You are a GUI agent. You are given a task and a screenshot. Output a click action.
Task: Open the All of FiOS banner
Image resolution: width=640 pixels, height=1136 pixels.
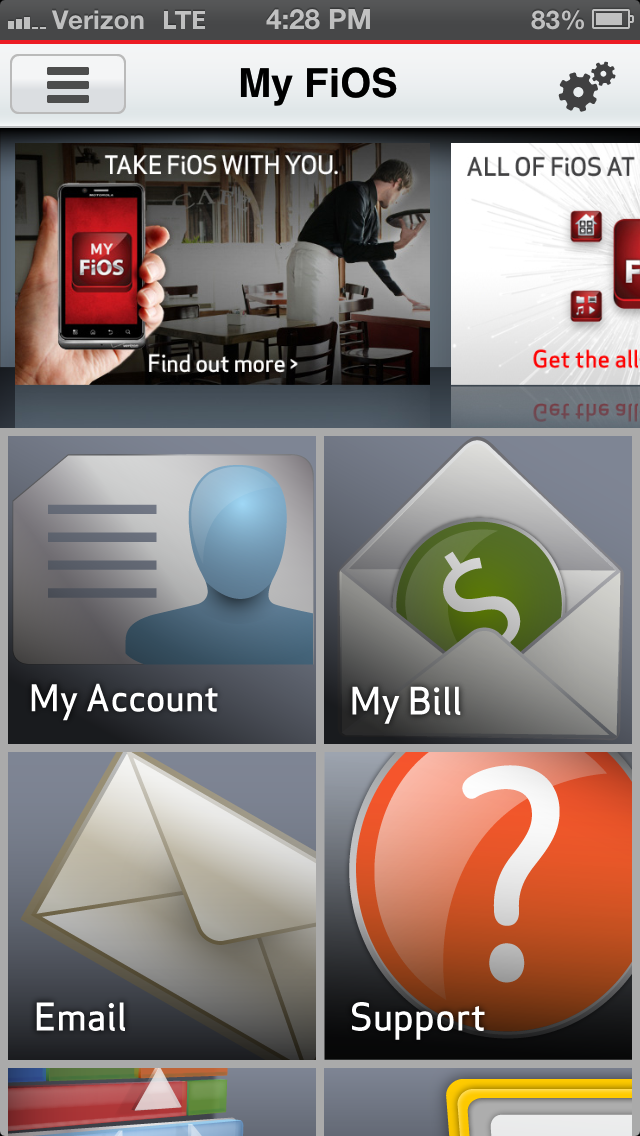[546, 264]
